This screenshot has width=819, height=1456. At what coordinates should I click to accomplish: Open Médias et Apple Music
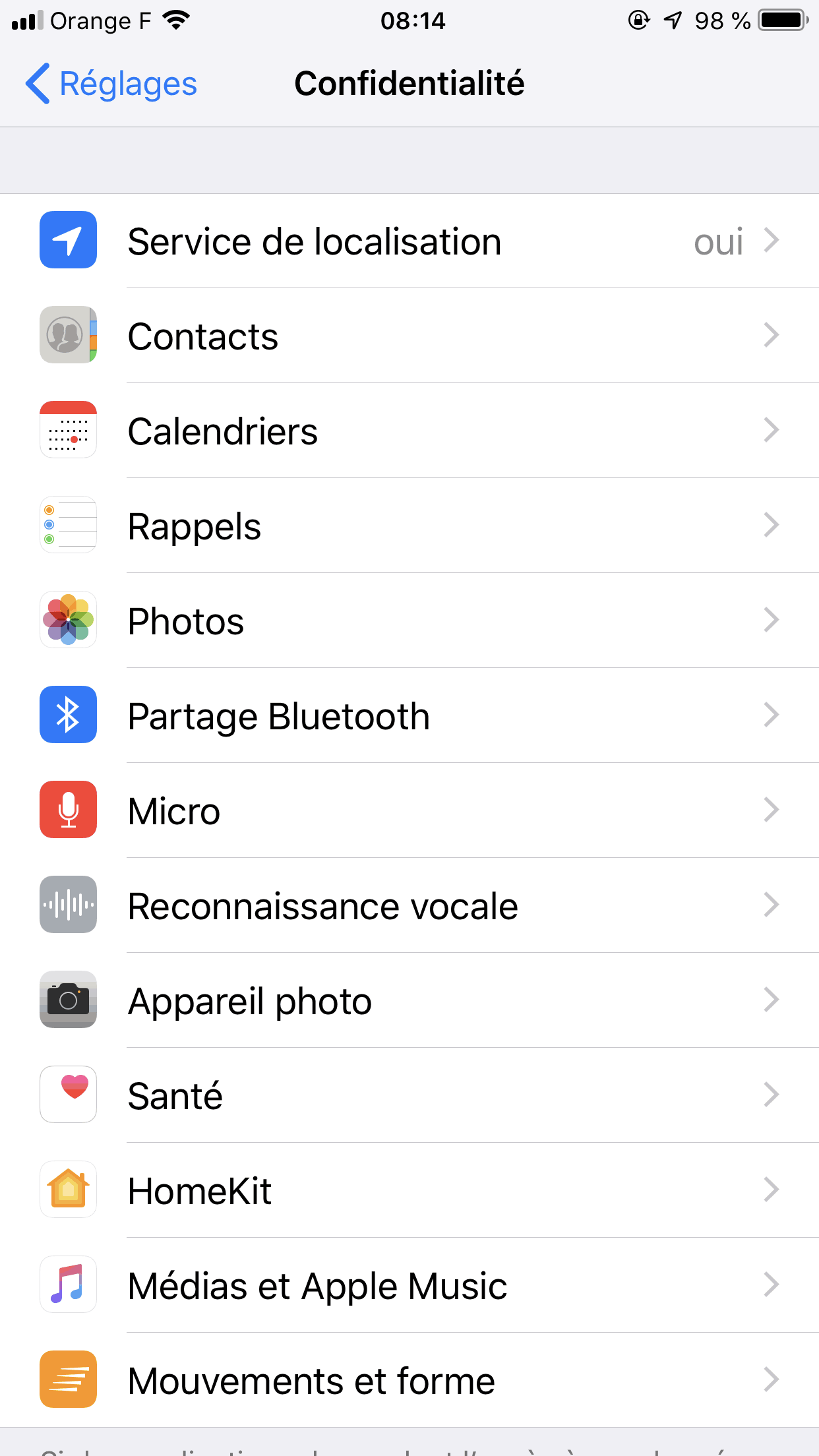(409, 1286)
